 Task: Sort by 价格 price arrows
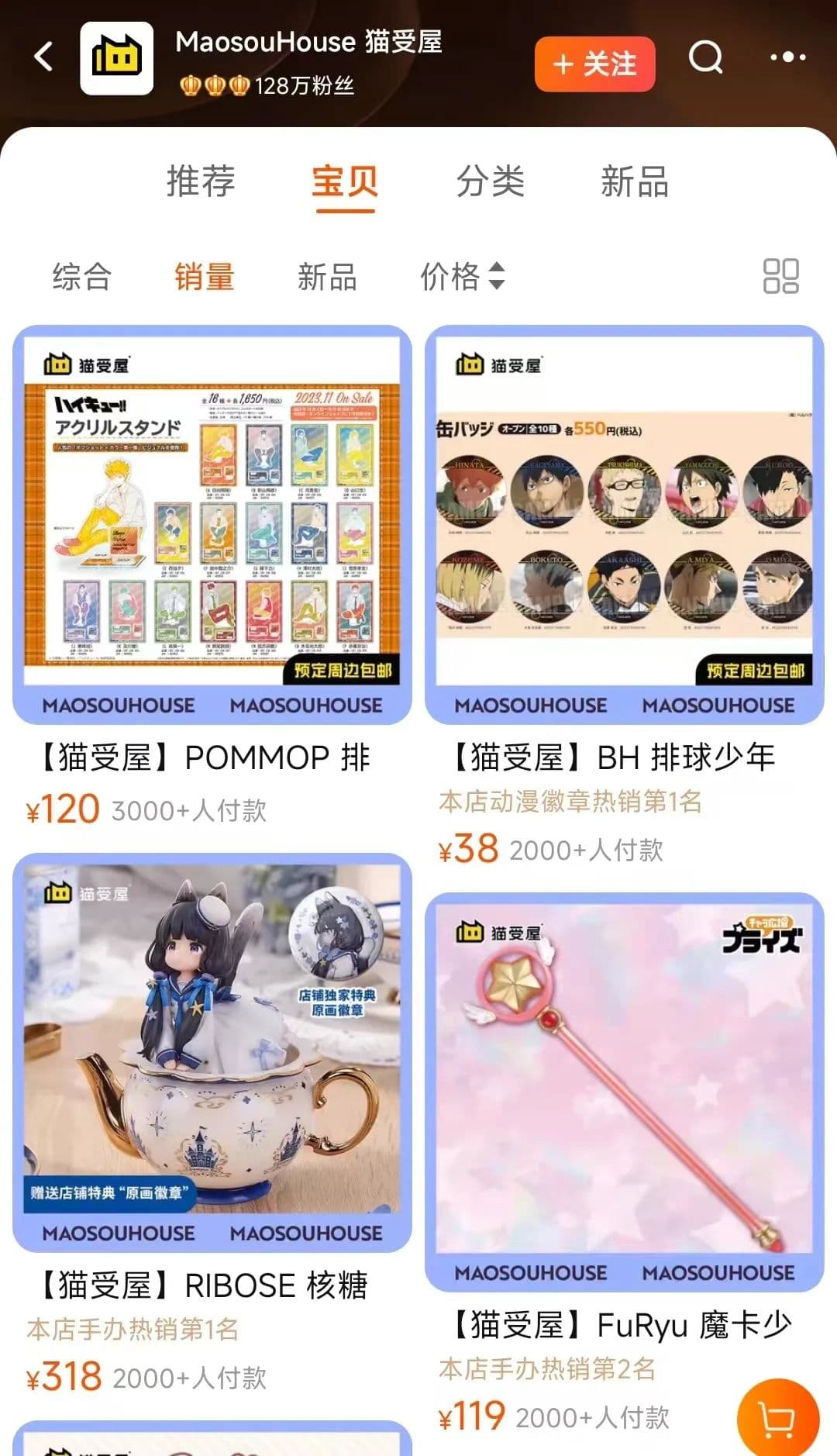coord(463,276)
